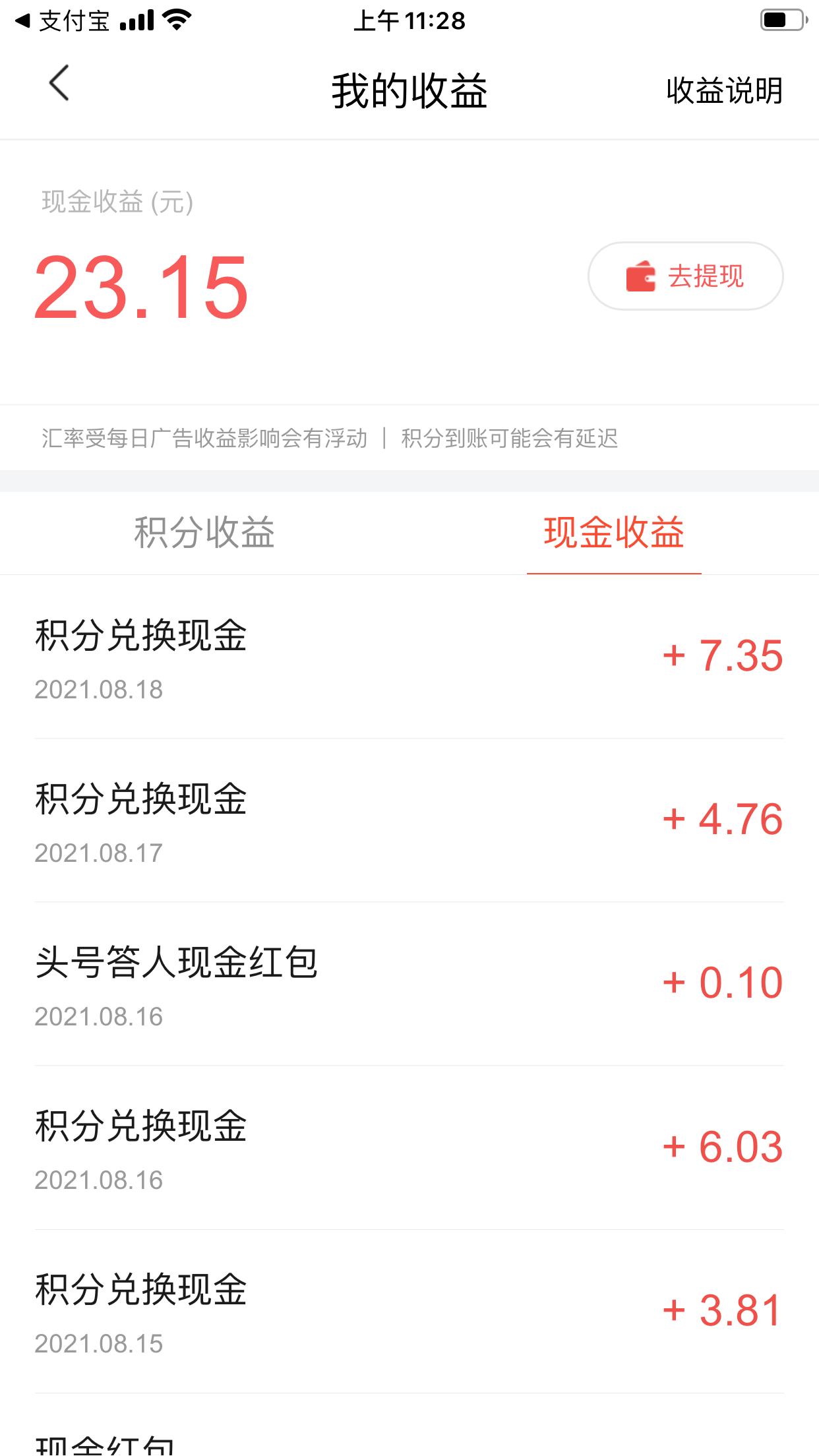Tap the +7.35 amount text
The image size is (819, 1456).
point(723,656)
